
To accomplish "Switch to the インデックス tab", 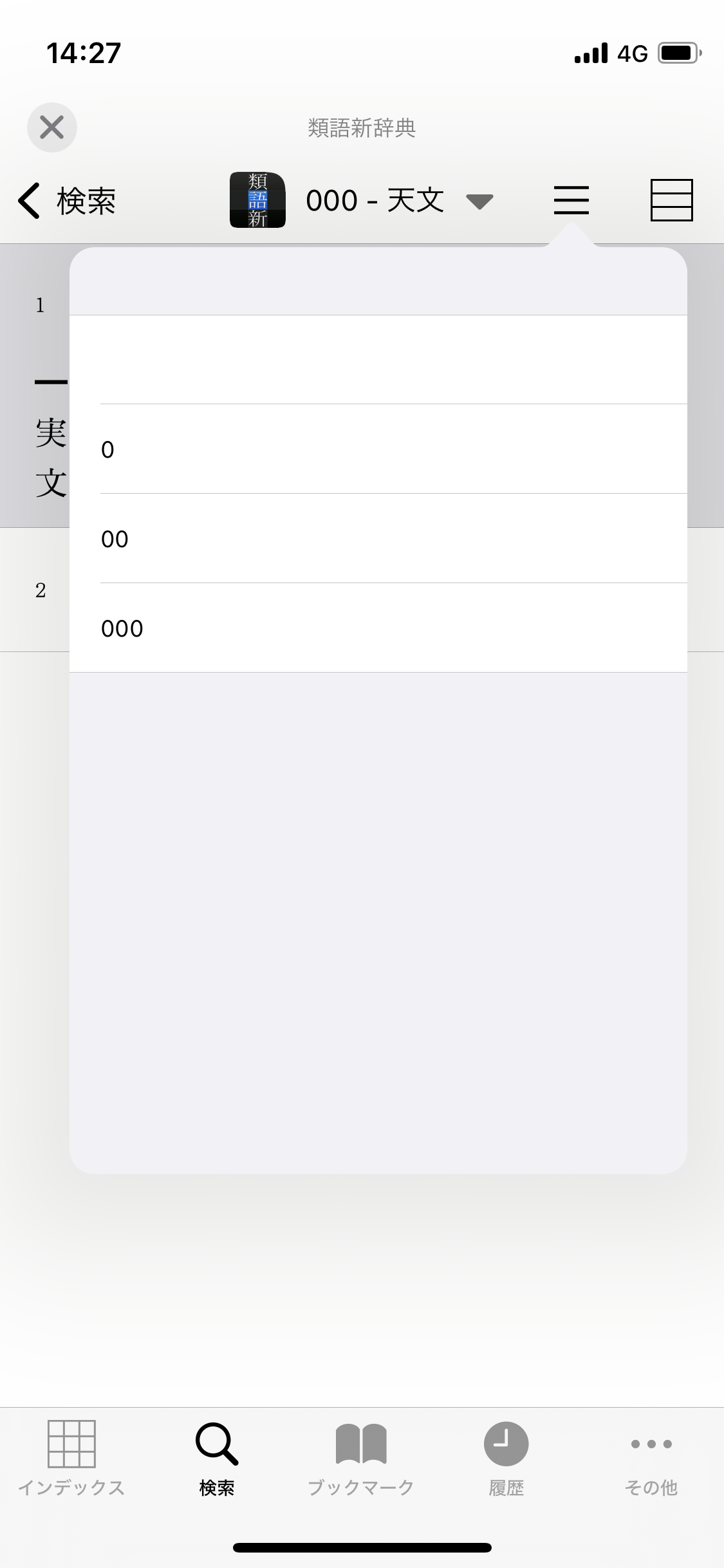I will click(x=71, y=1458).
